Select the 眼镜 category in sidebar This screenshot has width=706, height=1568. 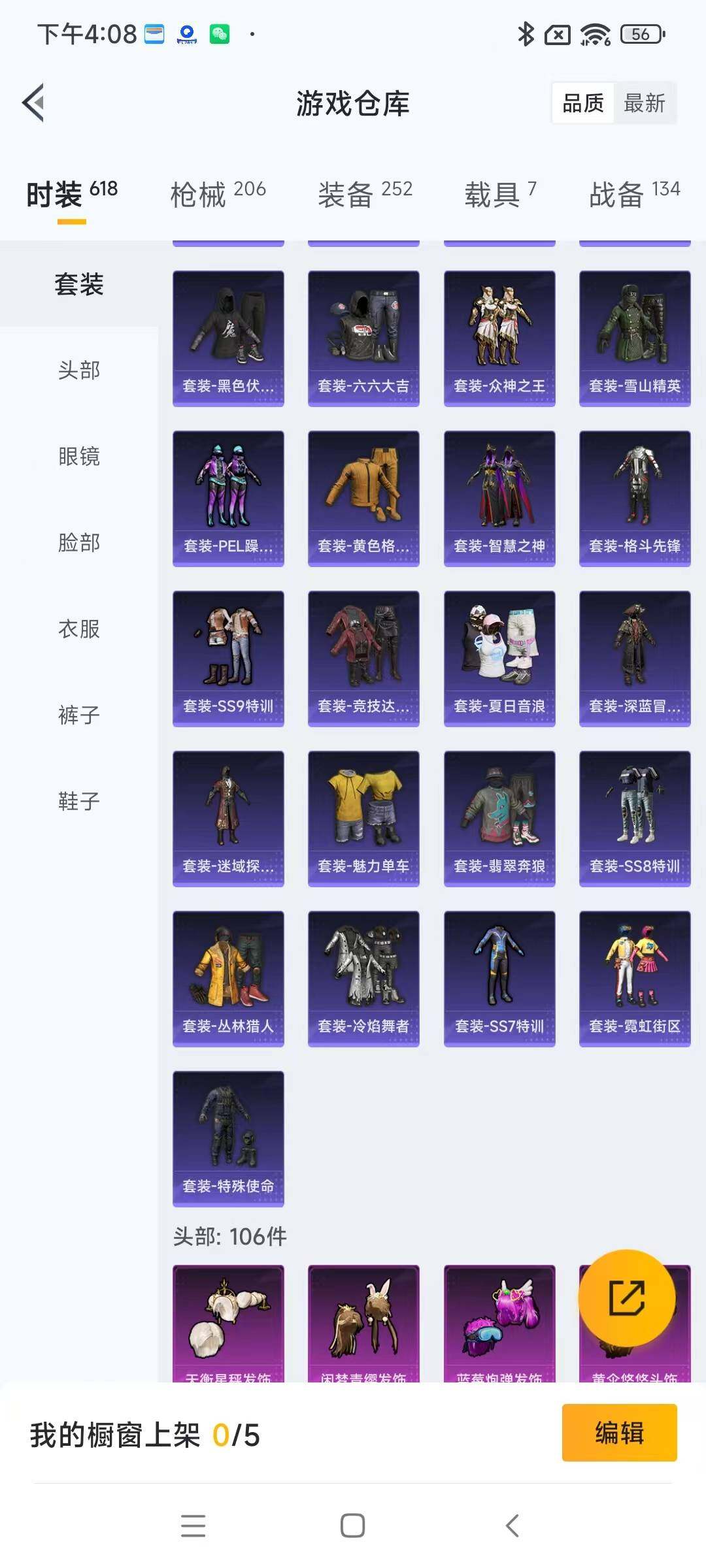point(79,456)
